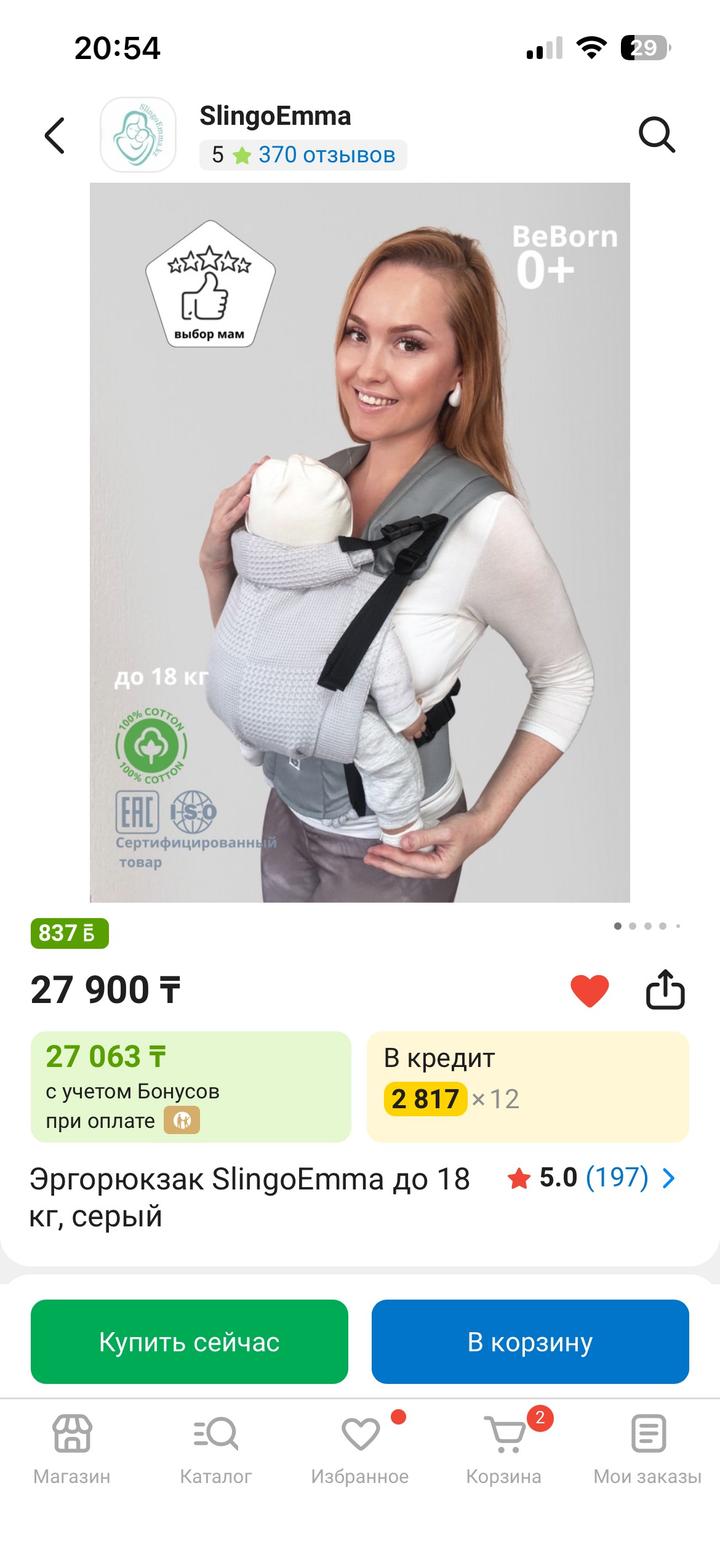Select the В кредит 2 817 ×12 option
This screenshot has width=720, height=1558.
tap(528, 1087)
